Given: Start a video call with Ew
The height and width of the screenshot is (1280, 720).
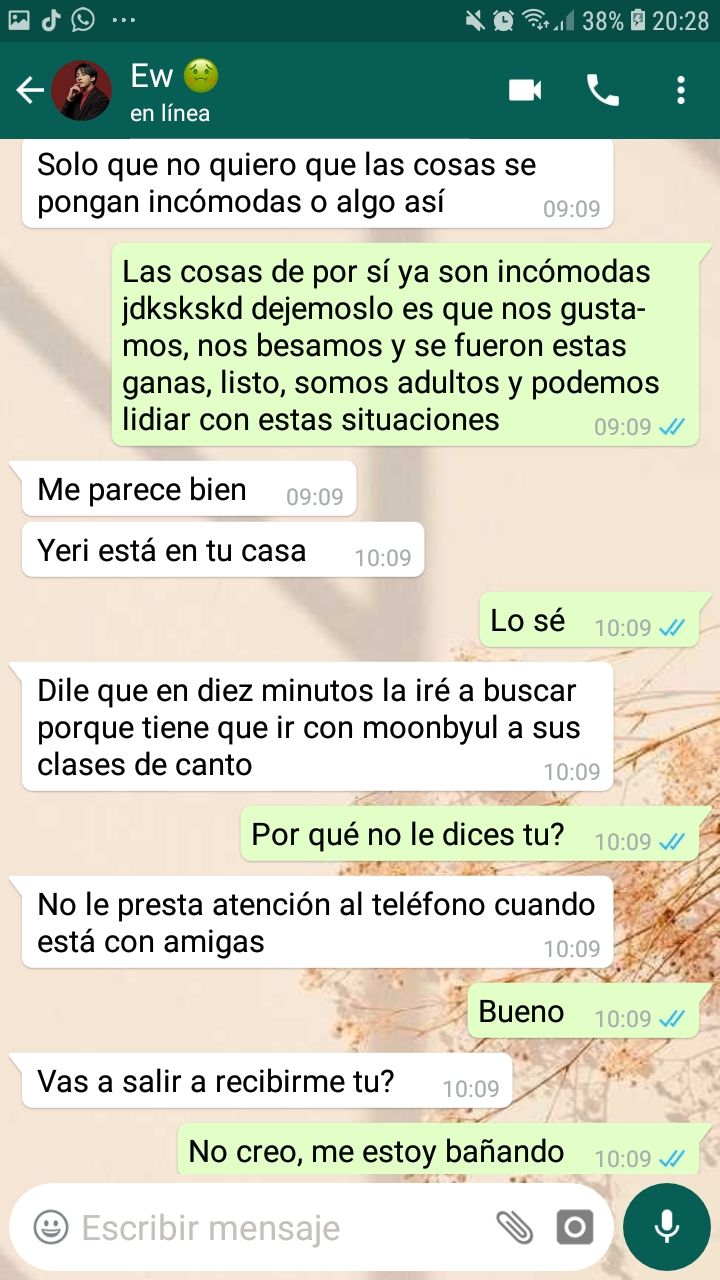Looking at the screenshot, I should point(525,91).
